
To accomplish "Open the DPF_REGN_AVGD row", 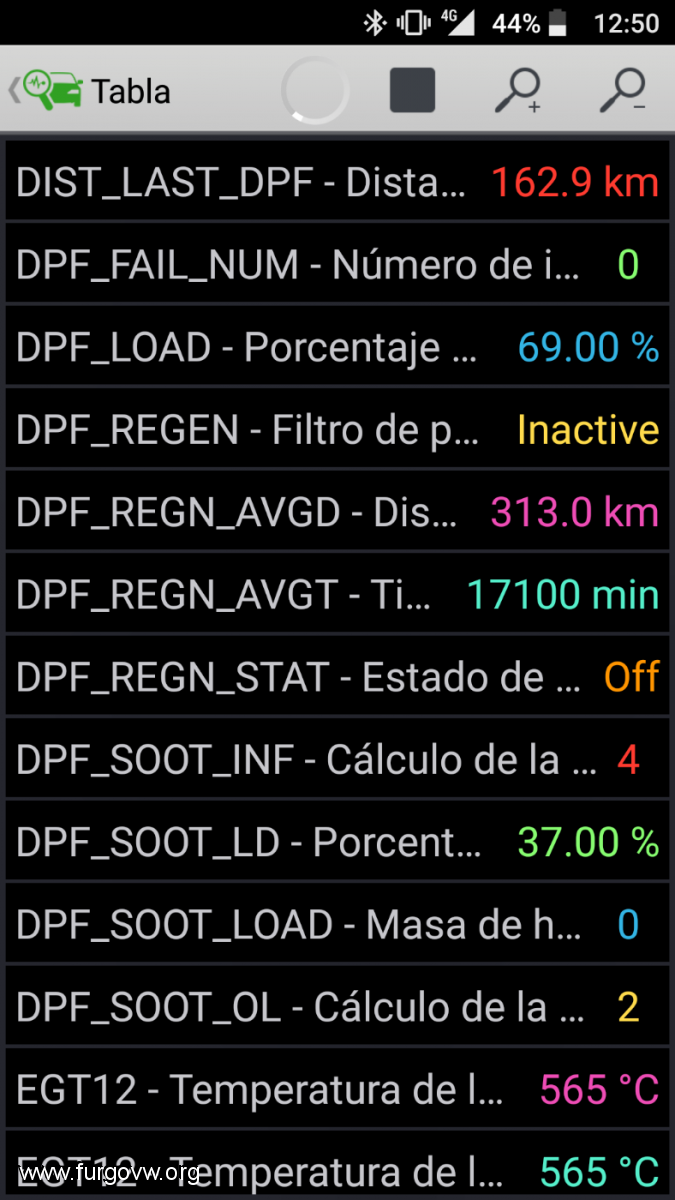I will pyautogui.click(x=337, y=512).
